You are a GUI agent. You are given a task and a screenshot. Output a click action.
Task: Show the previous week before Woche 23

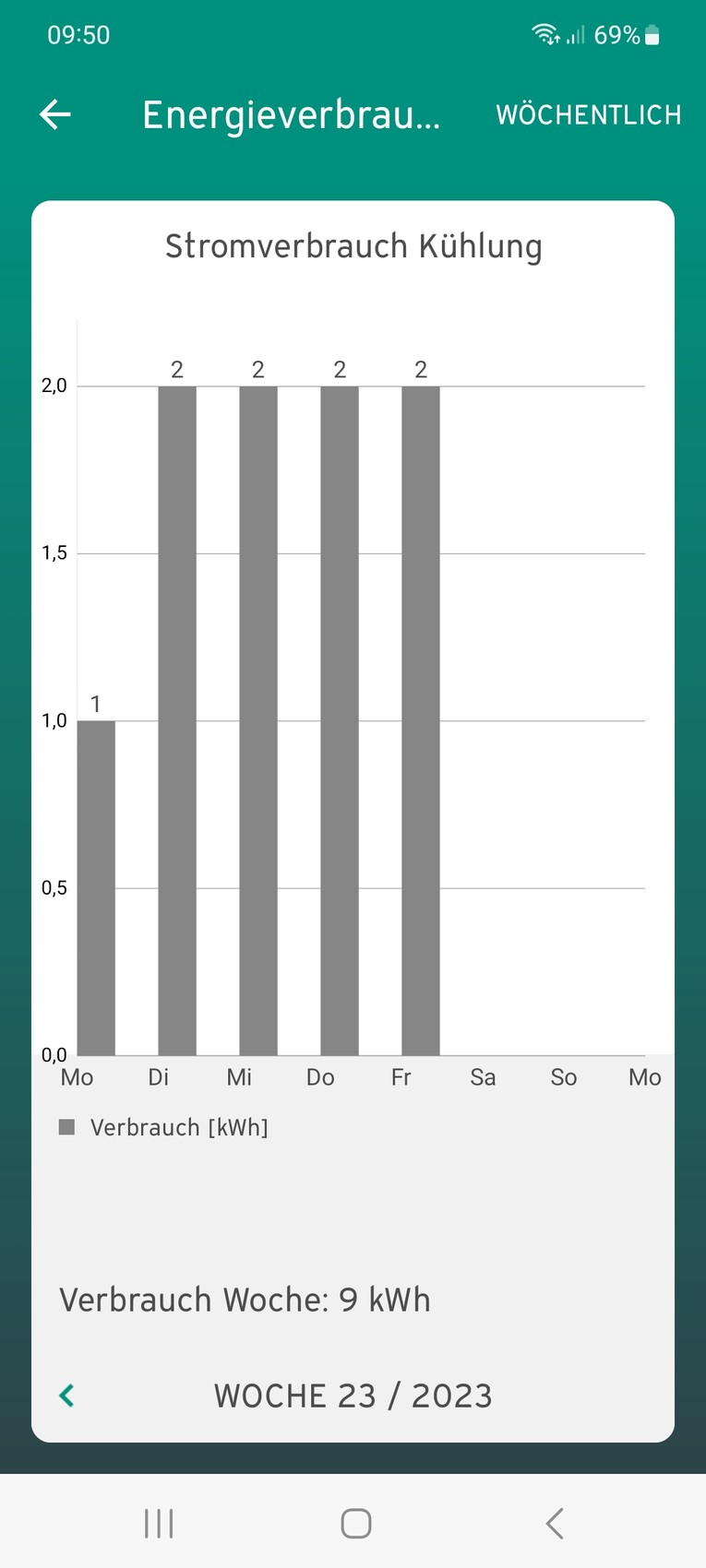(66, 1396)
